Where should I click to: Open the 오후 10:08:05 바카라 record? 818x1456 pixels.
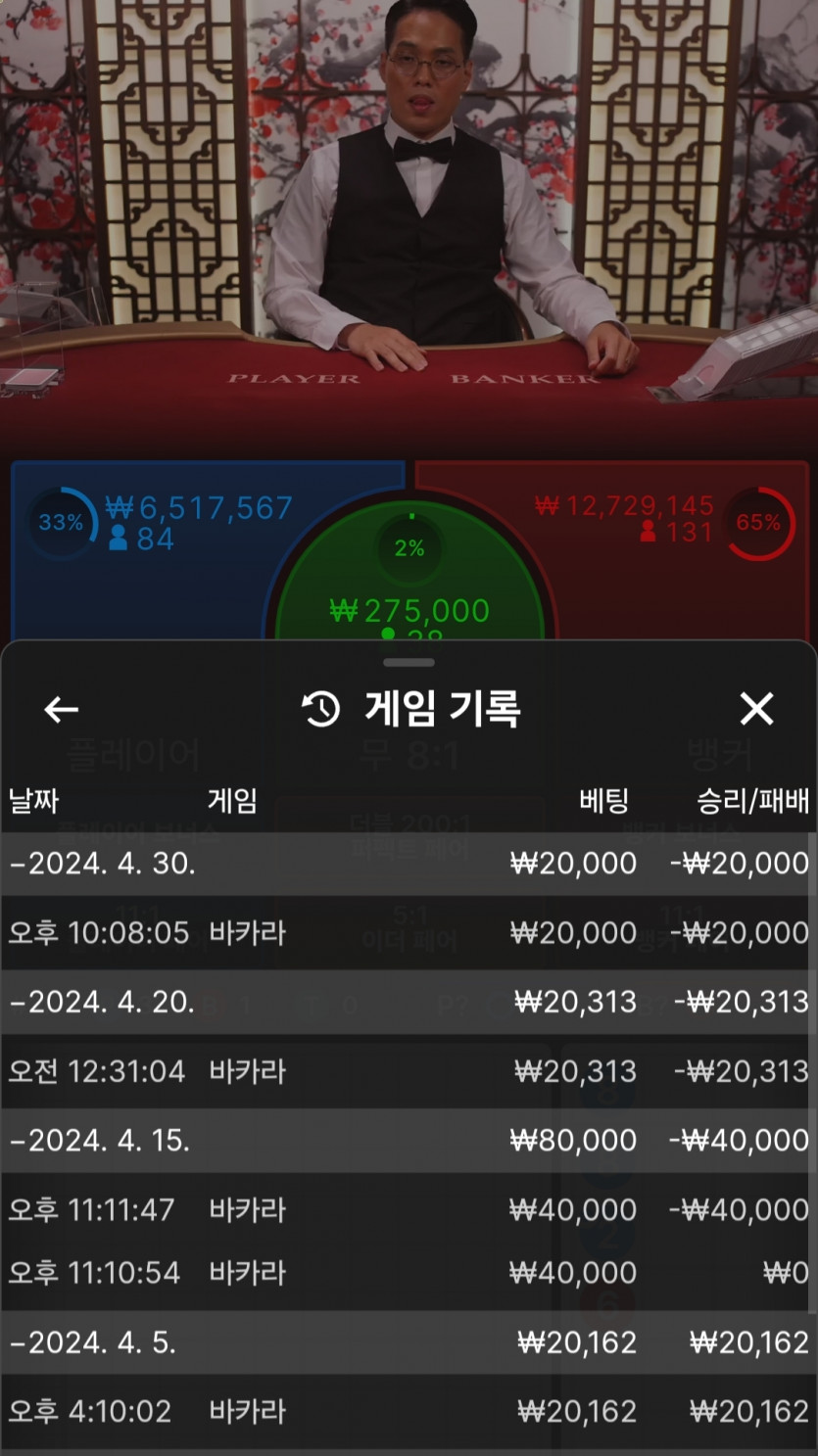409,933
